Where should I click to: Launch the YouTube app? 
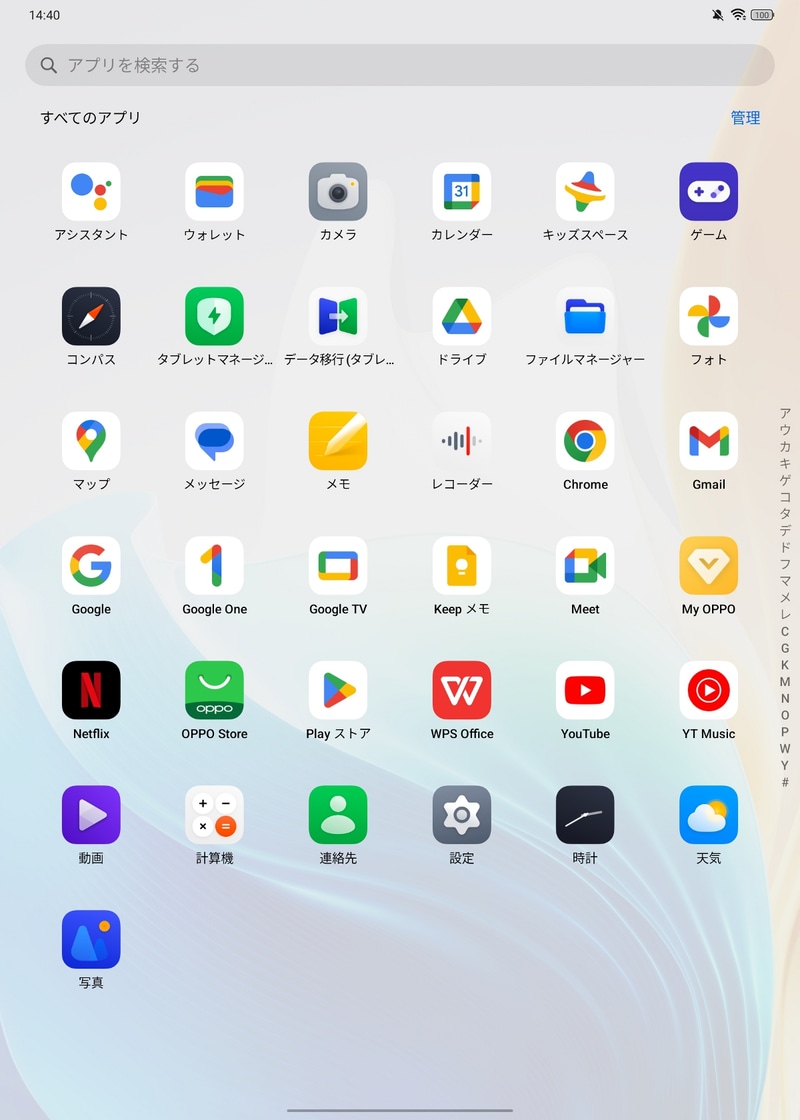585,690
